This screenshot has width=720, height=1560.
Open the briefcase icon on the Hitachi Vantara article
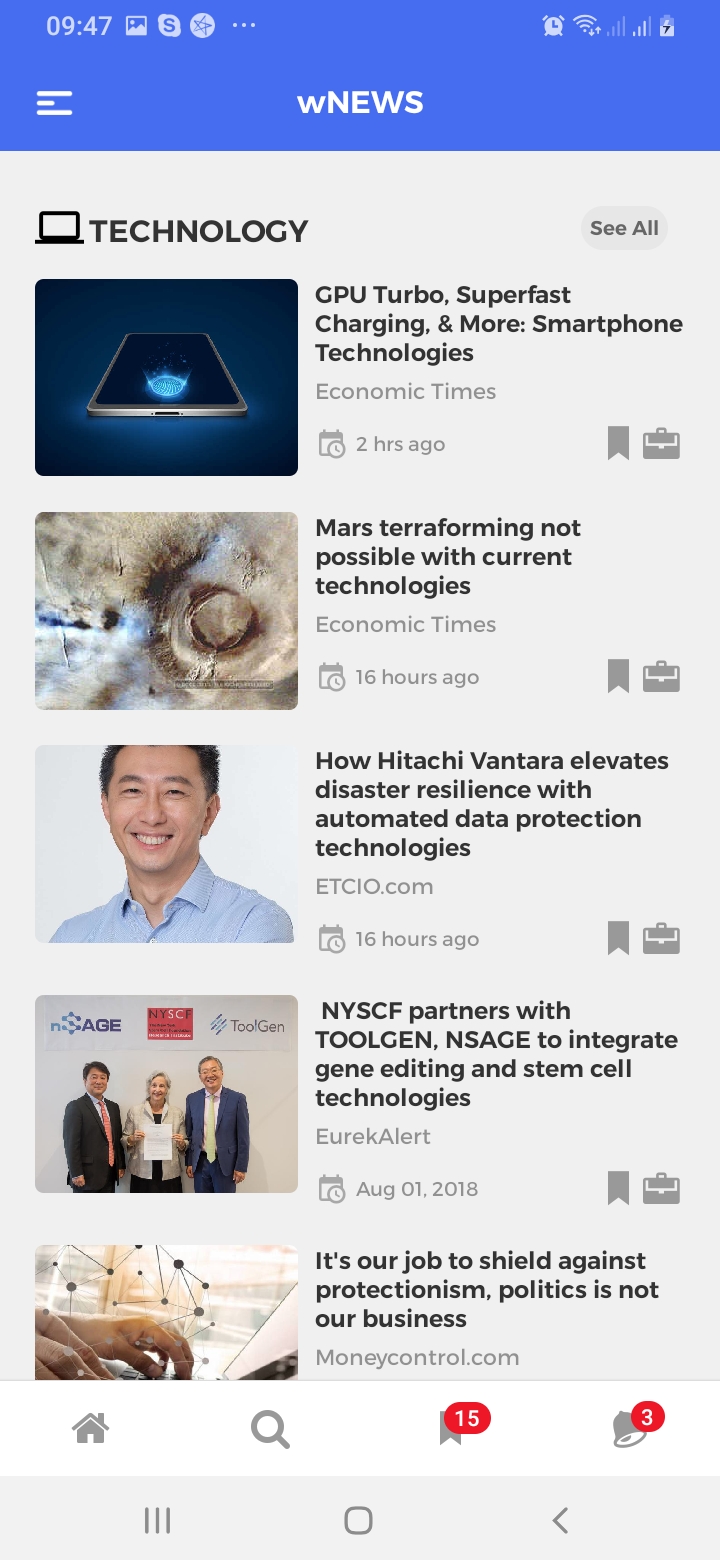point(662,938)
